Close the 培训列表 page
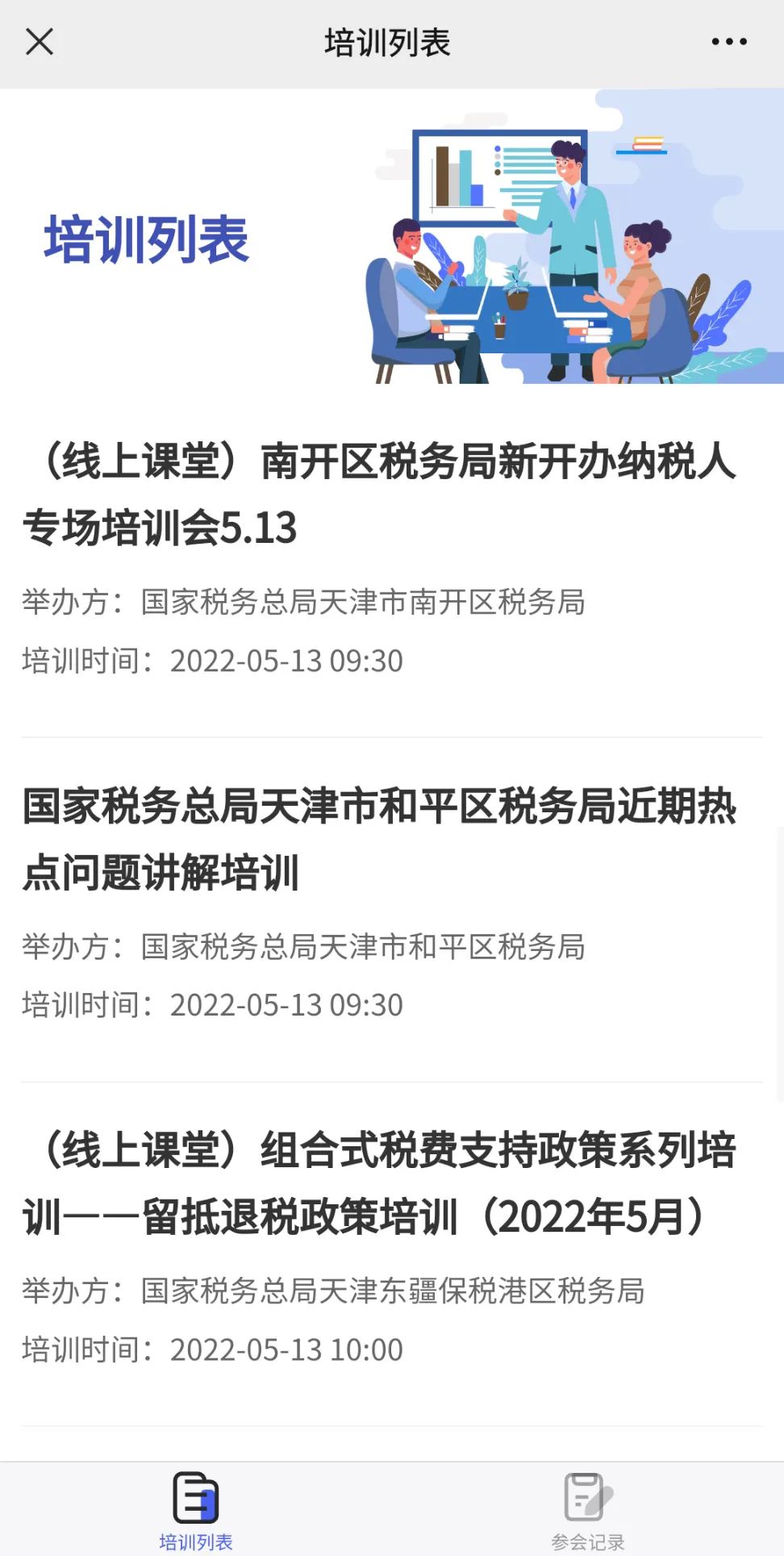This screenshot has width=784, height=1556. click(40, 41)
